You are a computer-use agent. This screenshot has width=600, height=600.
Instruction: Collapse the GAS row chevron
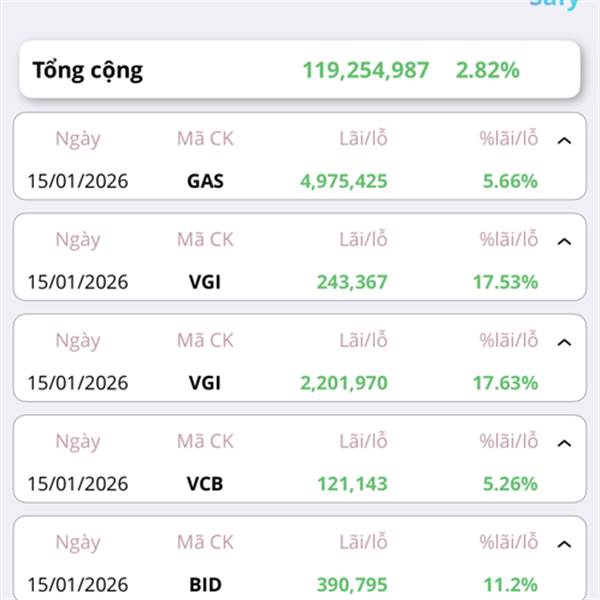[564, 141]
